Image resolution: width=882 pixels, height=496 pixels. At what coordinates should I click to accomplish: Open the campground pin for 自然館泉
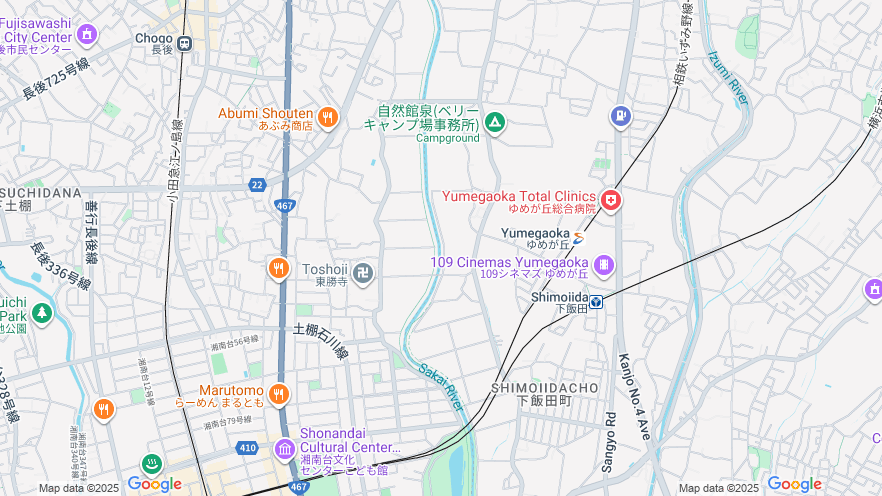tap(494, 123)
